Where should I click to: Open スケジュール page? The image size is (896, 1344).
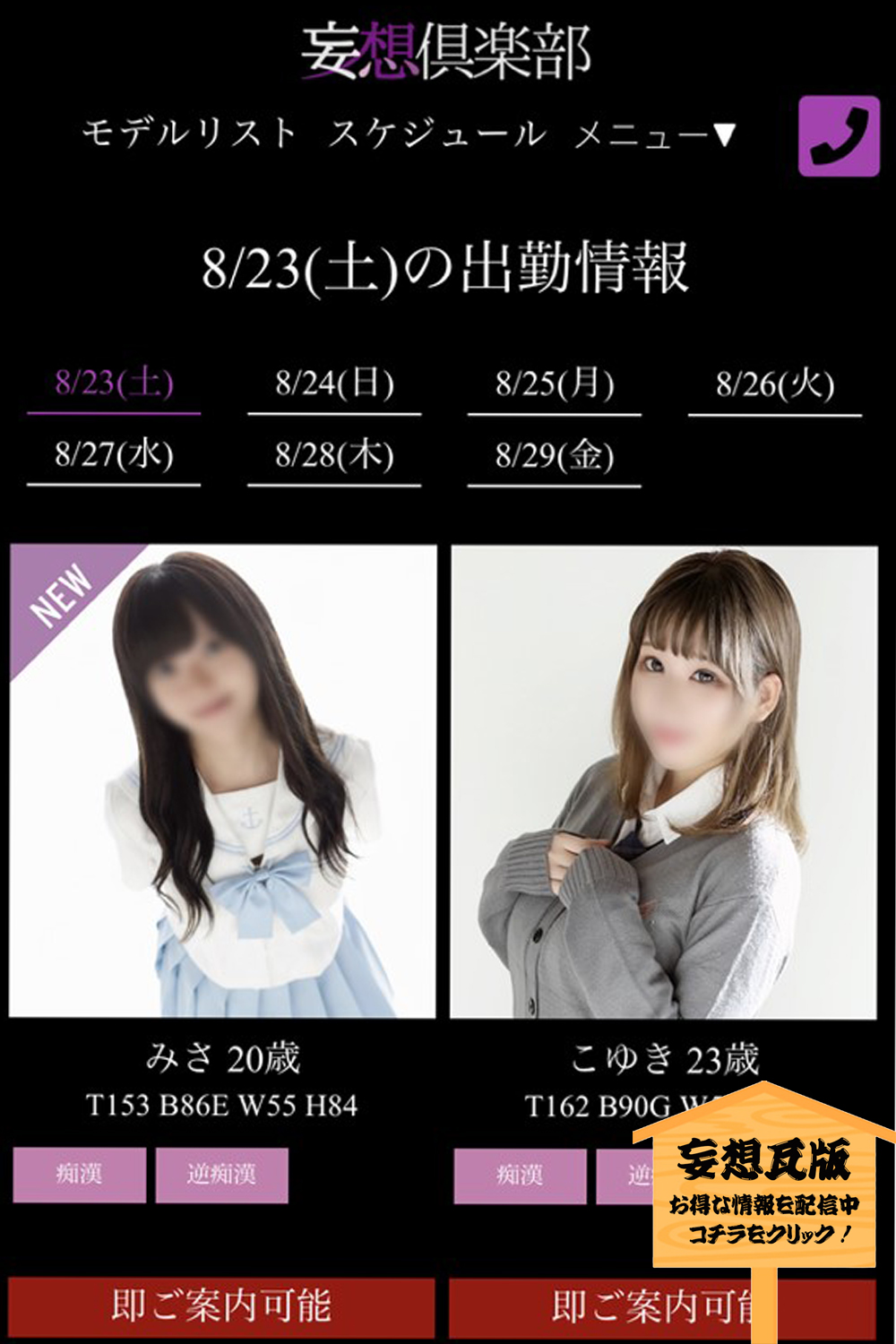436,134
